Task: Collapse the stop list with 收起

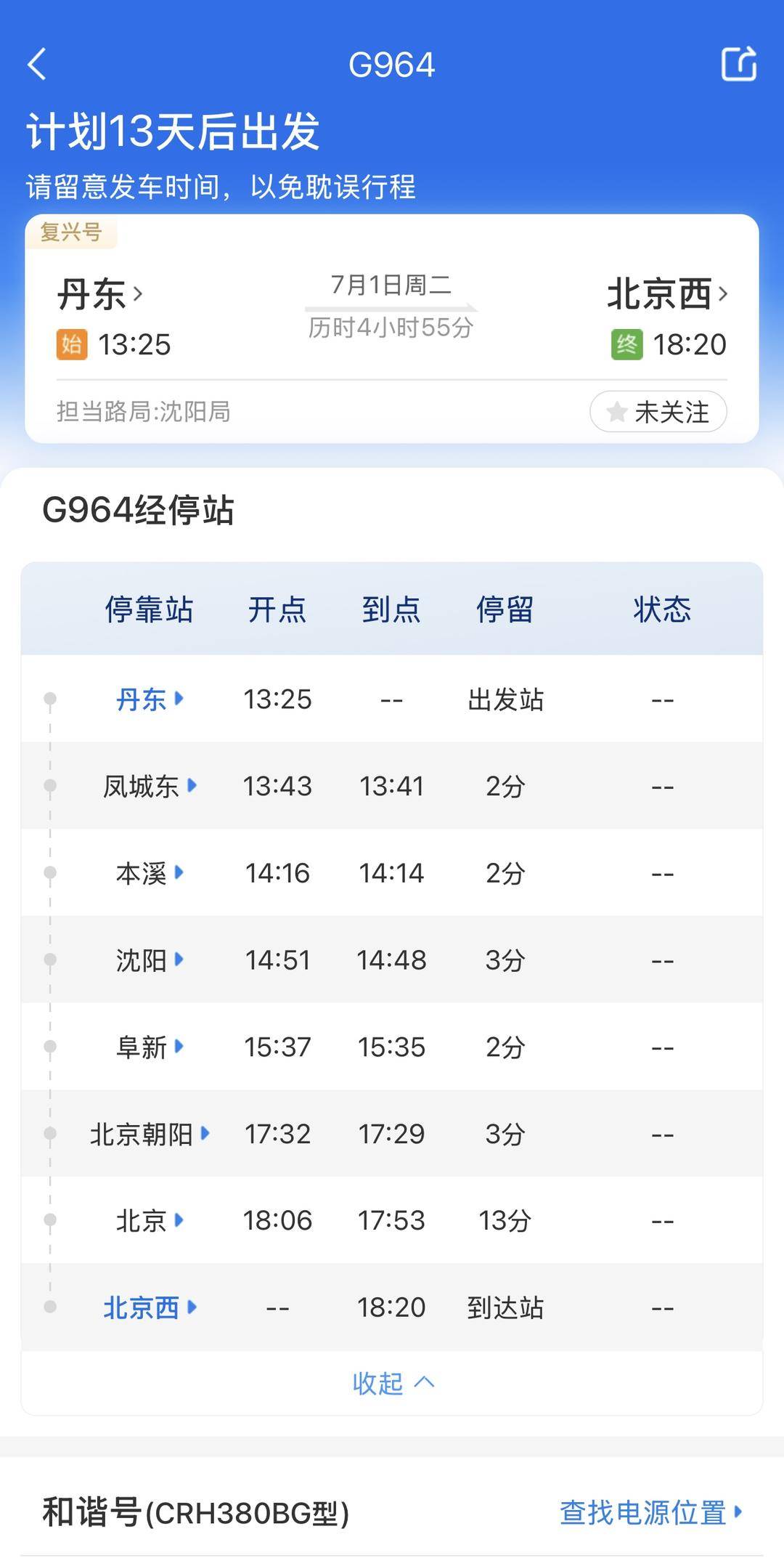Action: (393, 1383)
